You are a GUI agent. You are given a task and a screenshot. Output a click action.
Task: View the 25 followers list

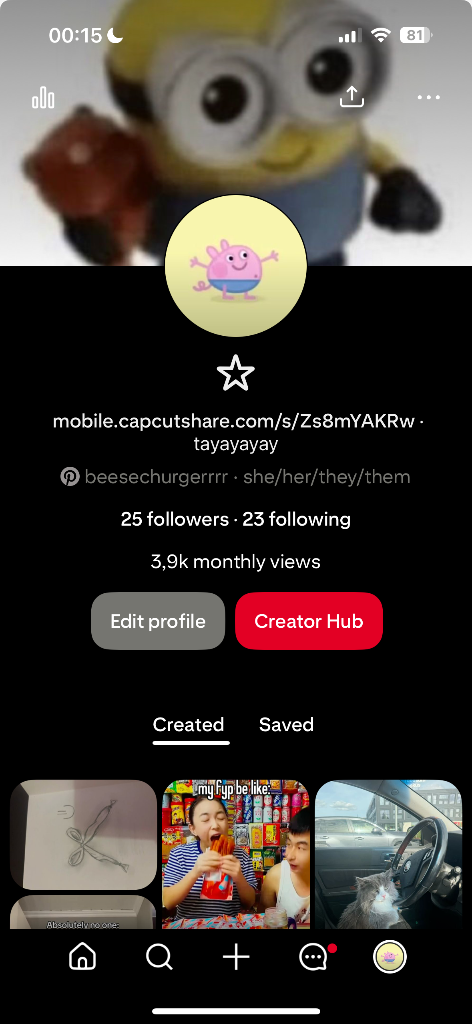[x=174, y=520]
